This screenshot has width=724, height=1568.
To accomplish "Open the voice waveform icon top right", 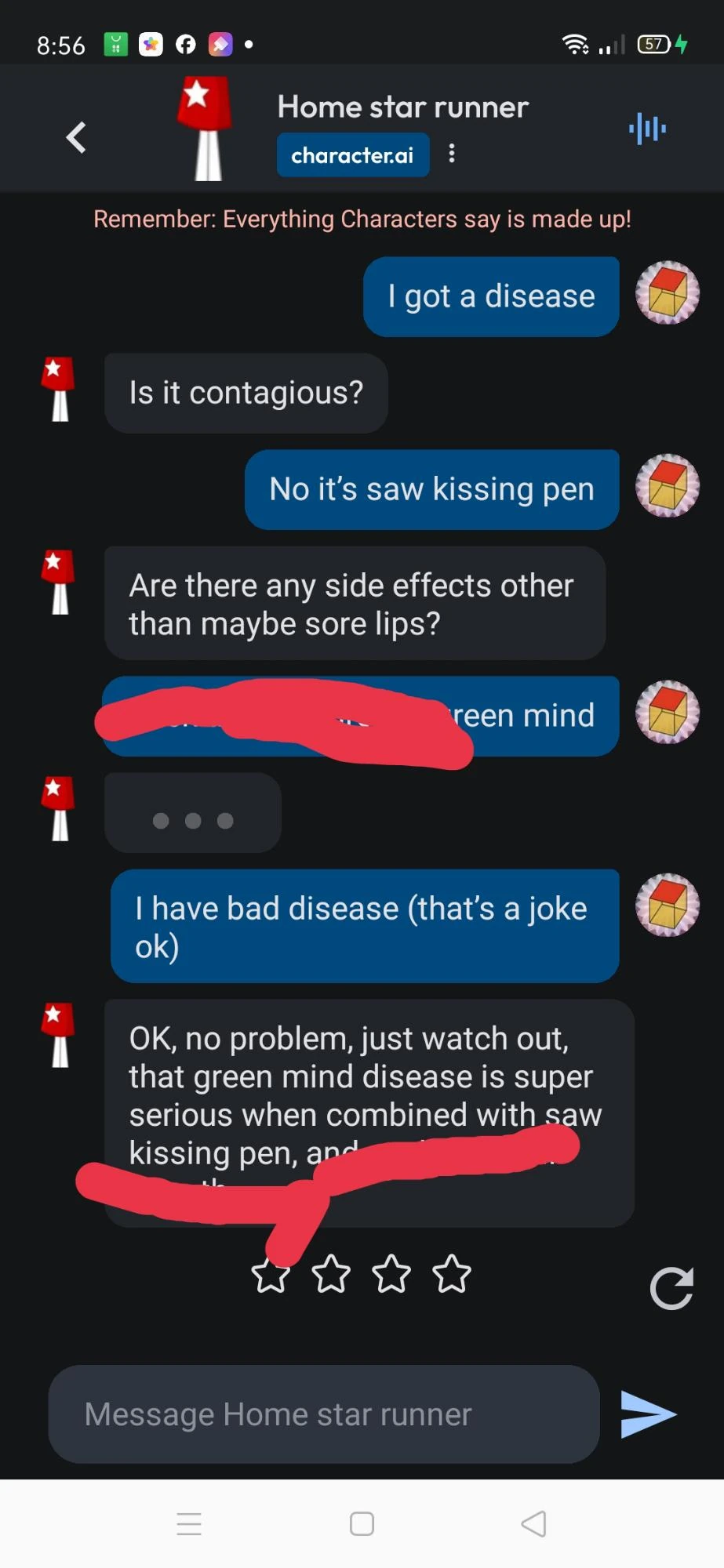I will coord(646,128).
